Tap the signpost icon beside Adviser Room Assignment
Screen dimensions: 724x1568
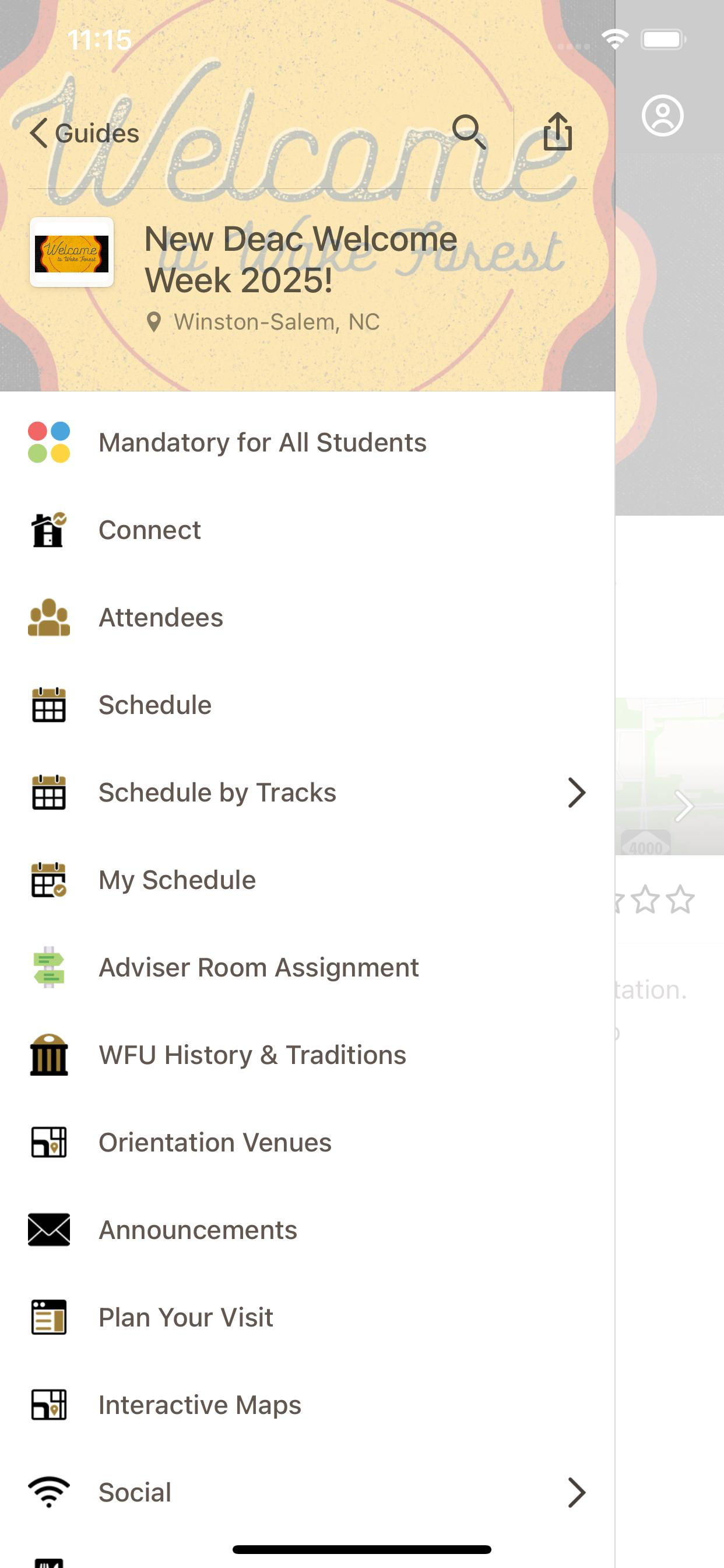click(x=48, y=967)
